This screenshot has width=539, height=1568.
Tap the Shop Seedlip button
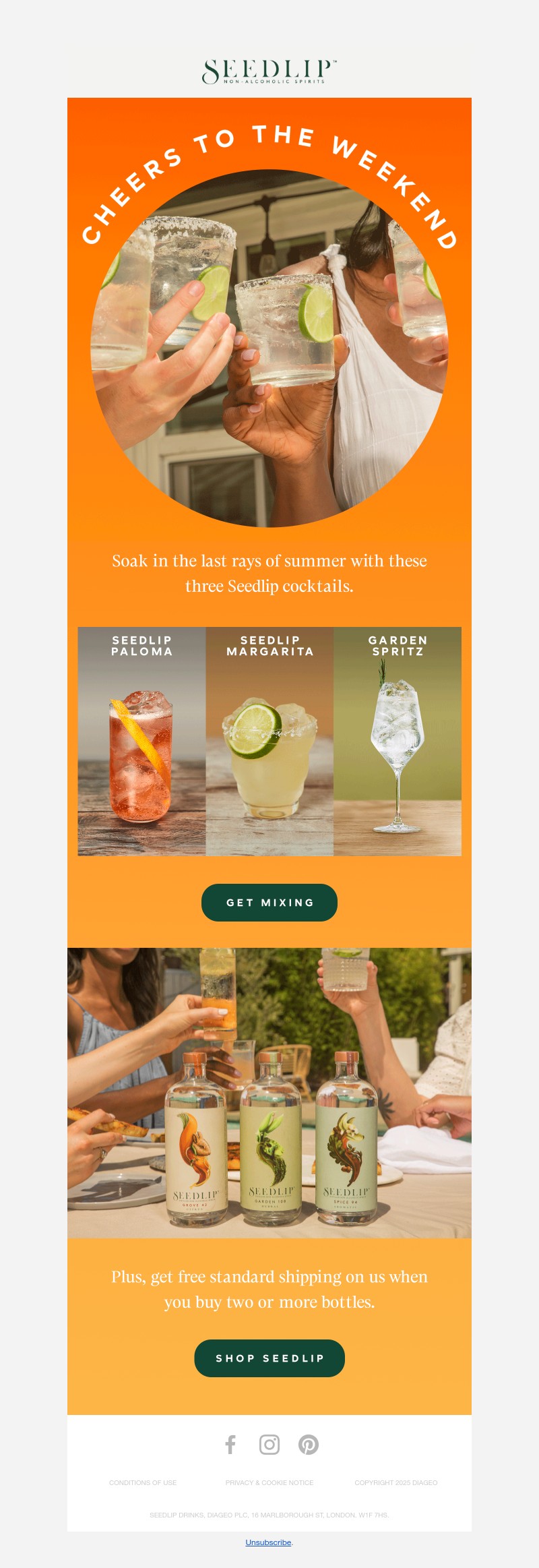[x=269, y=1358]
